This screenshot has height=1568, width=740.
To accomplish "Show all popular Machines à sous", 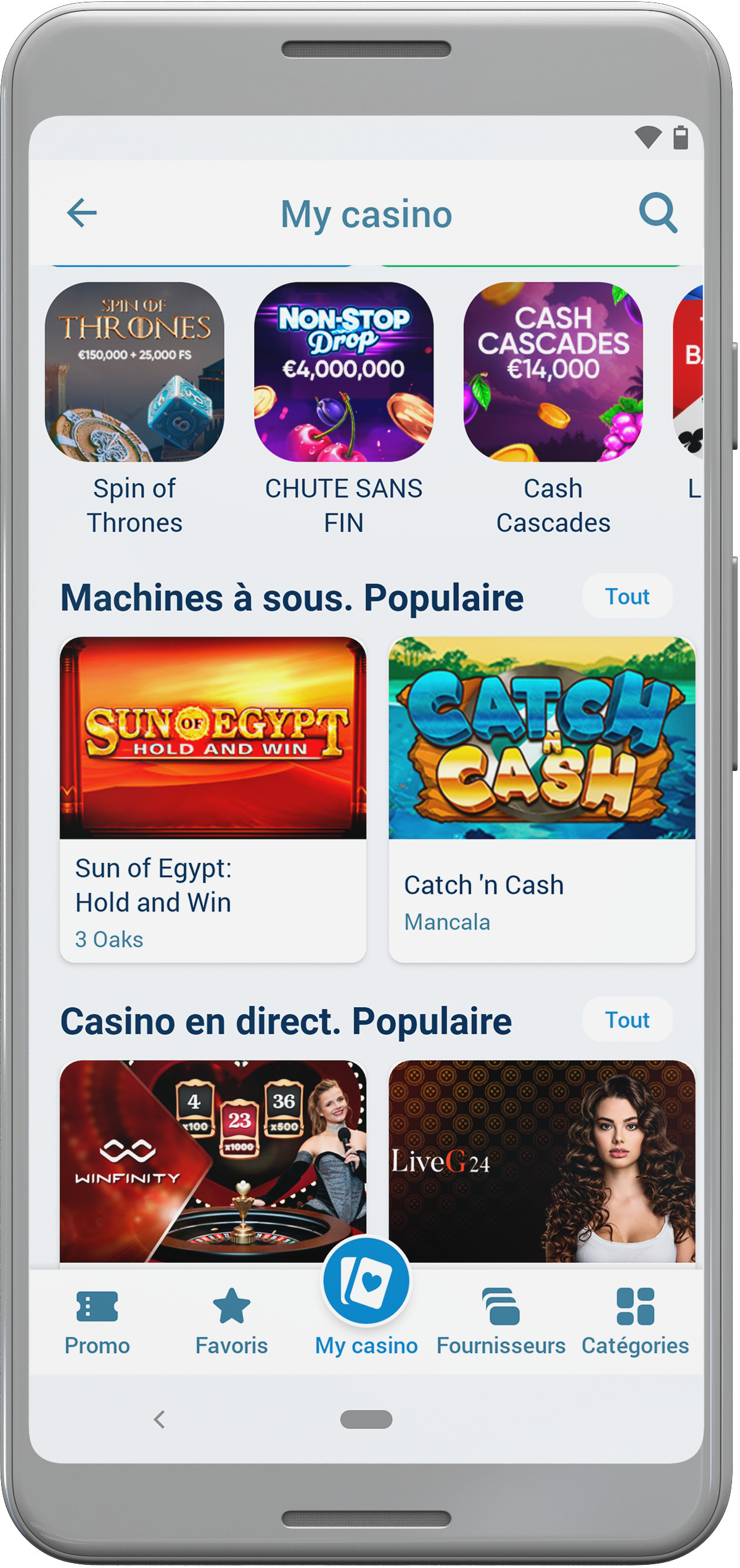I will [627, 597].
